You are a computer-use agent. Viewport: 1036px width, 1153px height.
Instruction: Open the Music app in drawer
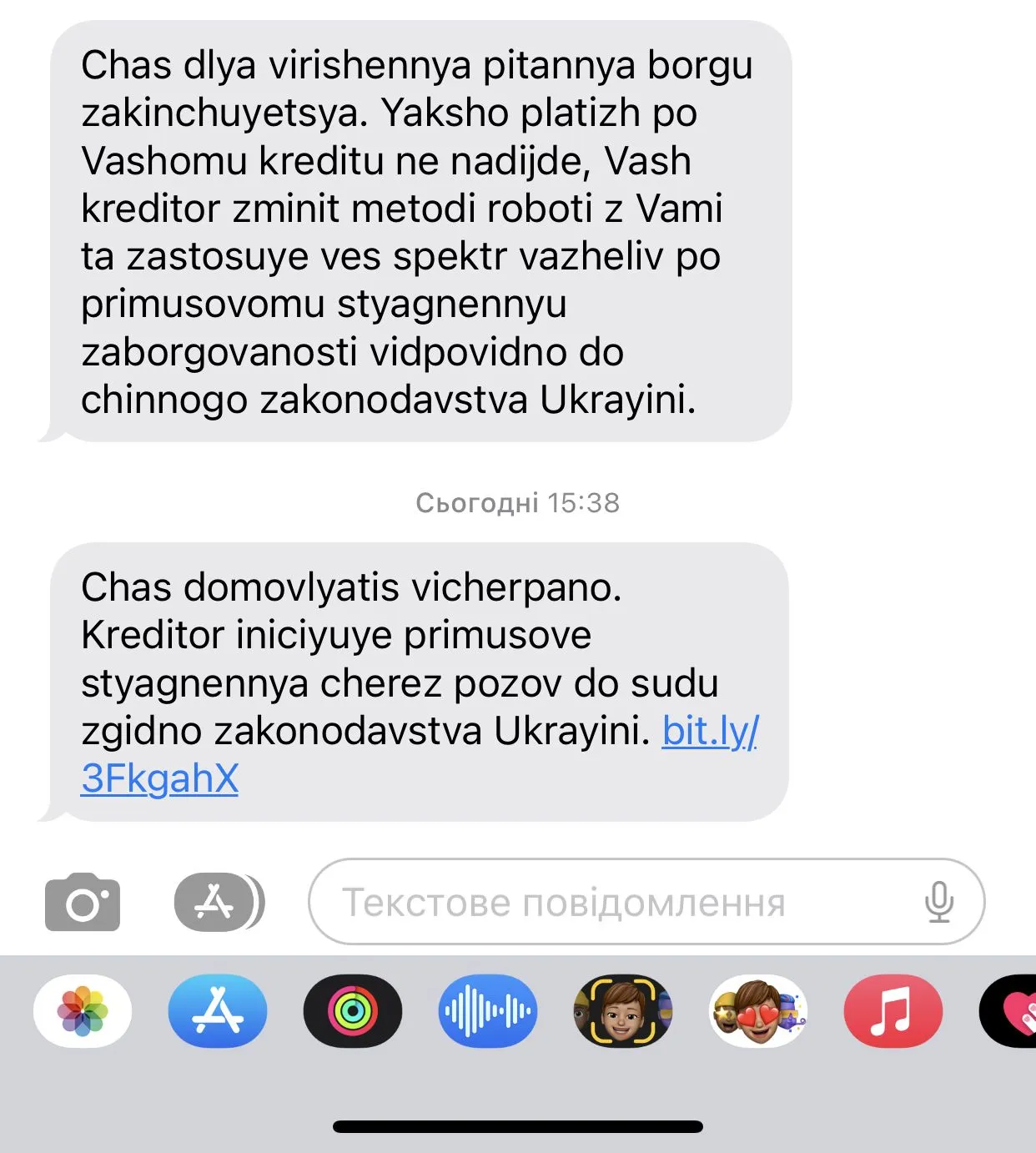[893, 1011]
